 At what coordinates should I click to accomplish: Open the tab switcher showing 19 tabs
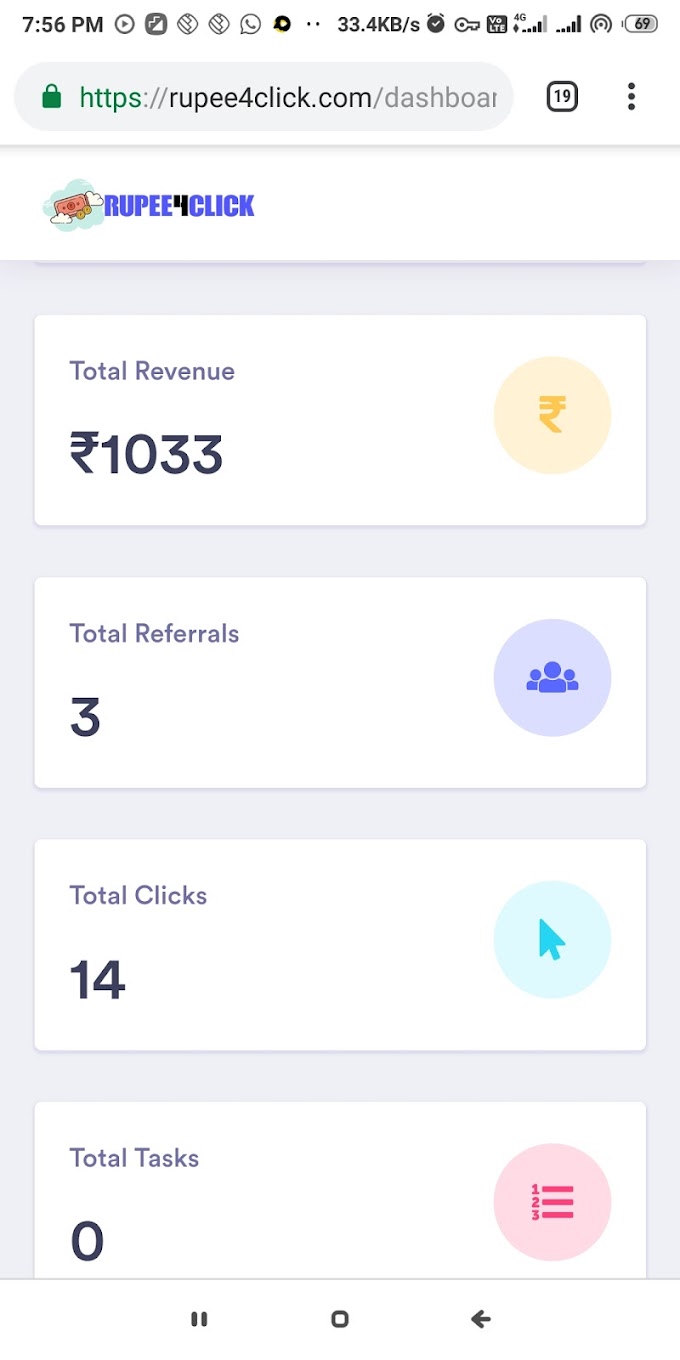coord(562,97)
